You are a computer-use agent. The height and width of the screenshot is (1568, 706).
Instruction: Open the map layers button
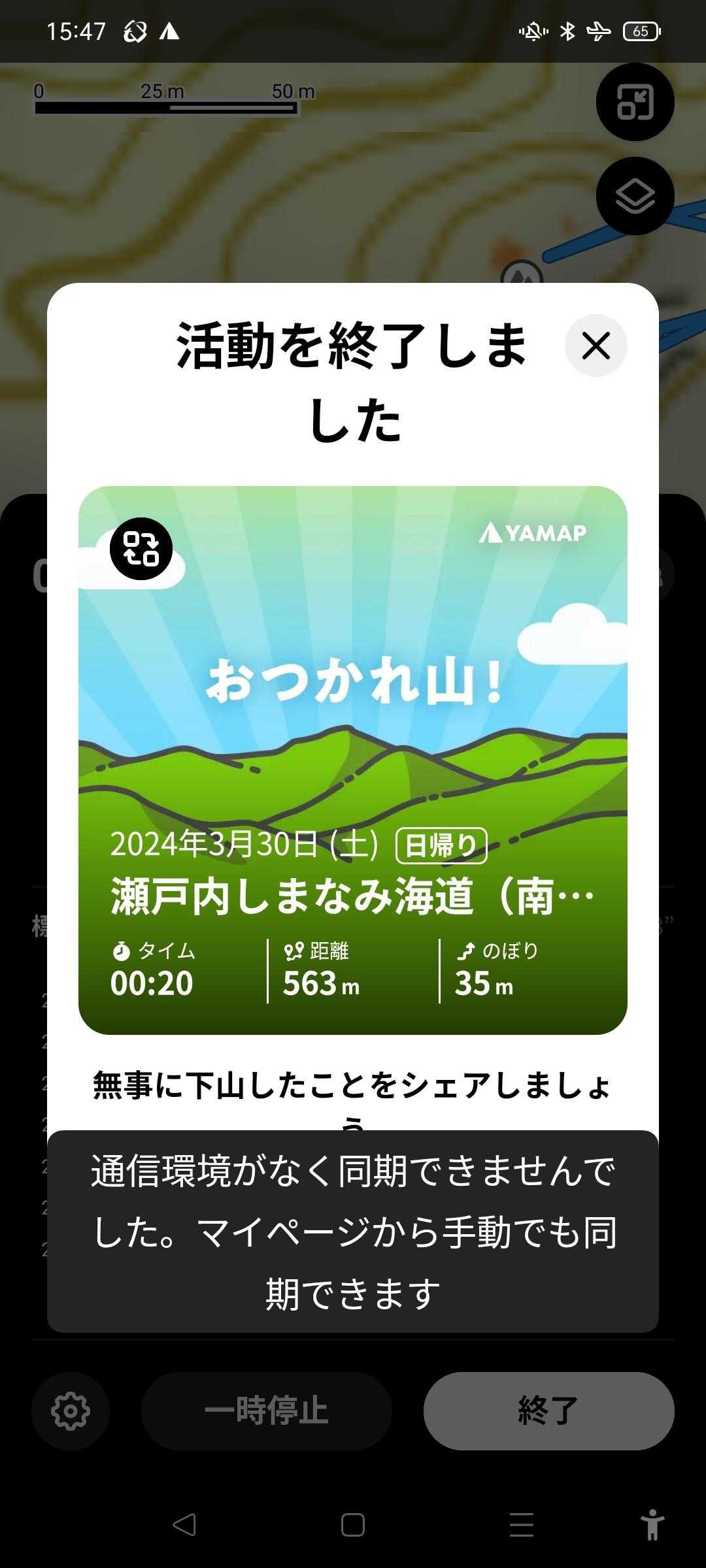[x=635, y=196]
